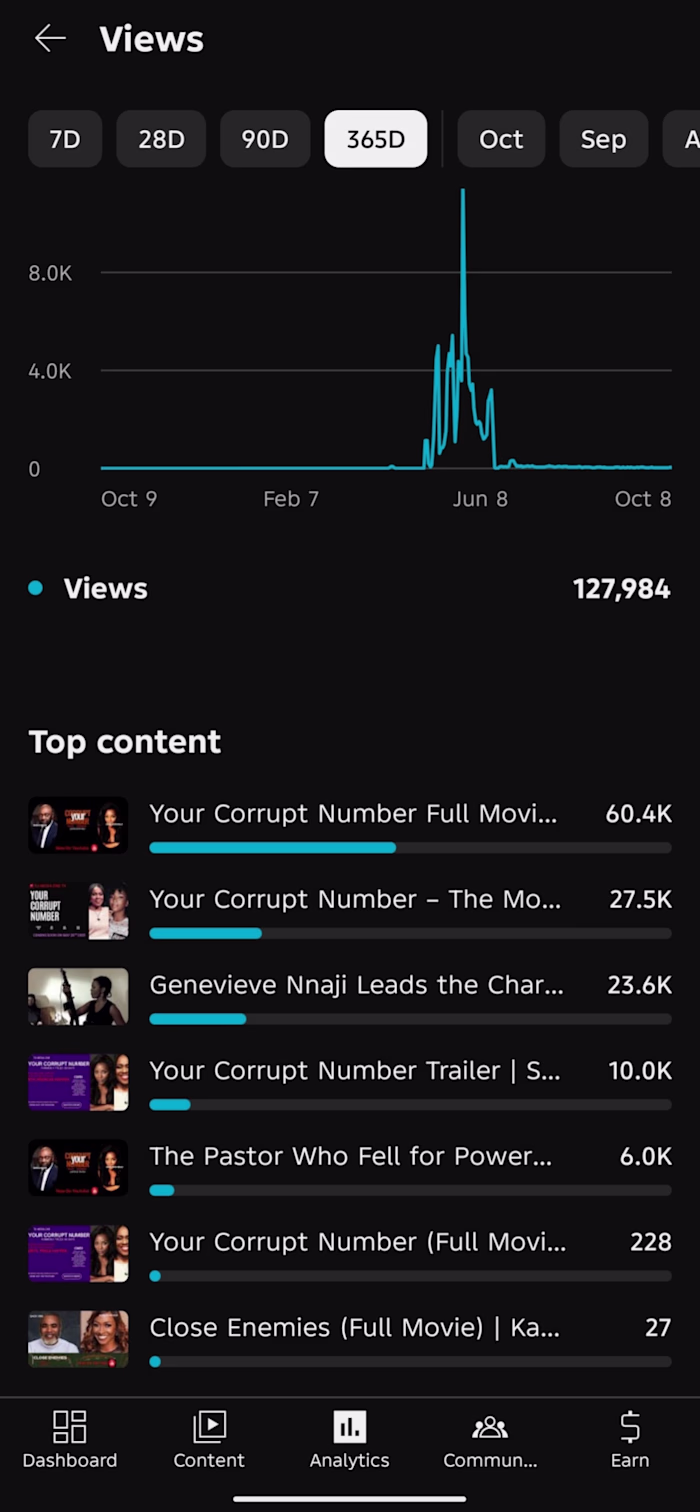This screenshot has height=1512, width=700.
Task: Go to the Community tab
Action: coord(490,1440)
